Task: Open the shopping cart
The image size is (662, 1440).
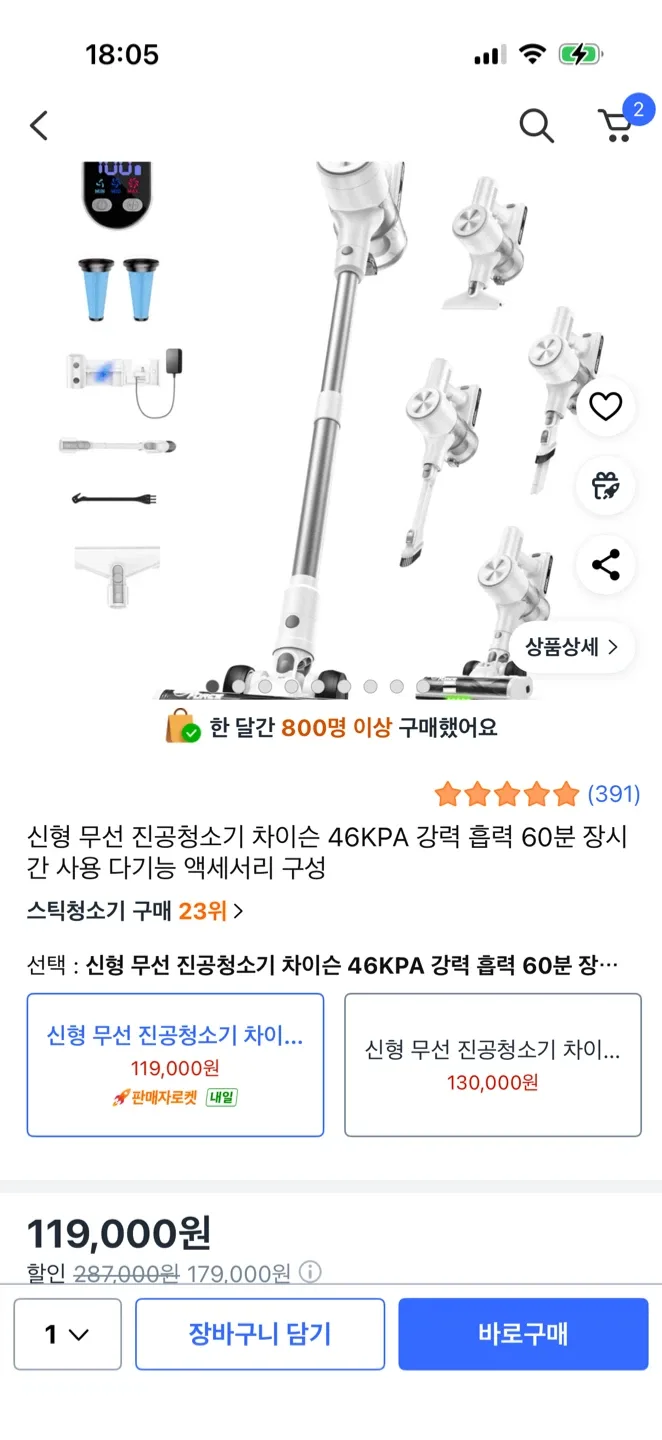Action: [616, 125]
